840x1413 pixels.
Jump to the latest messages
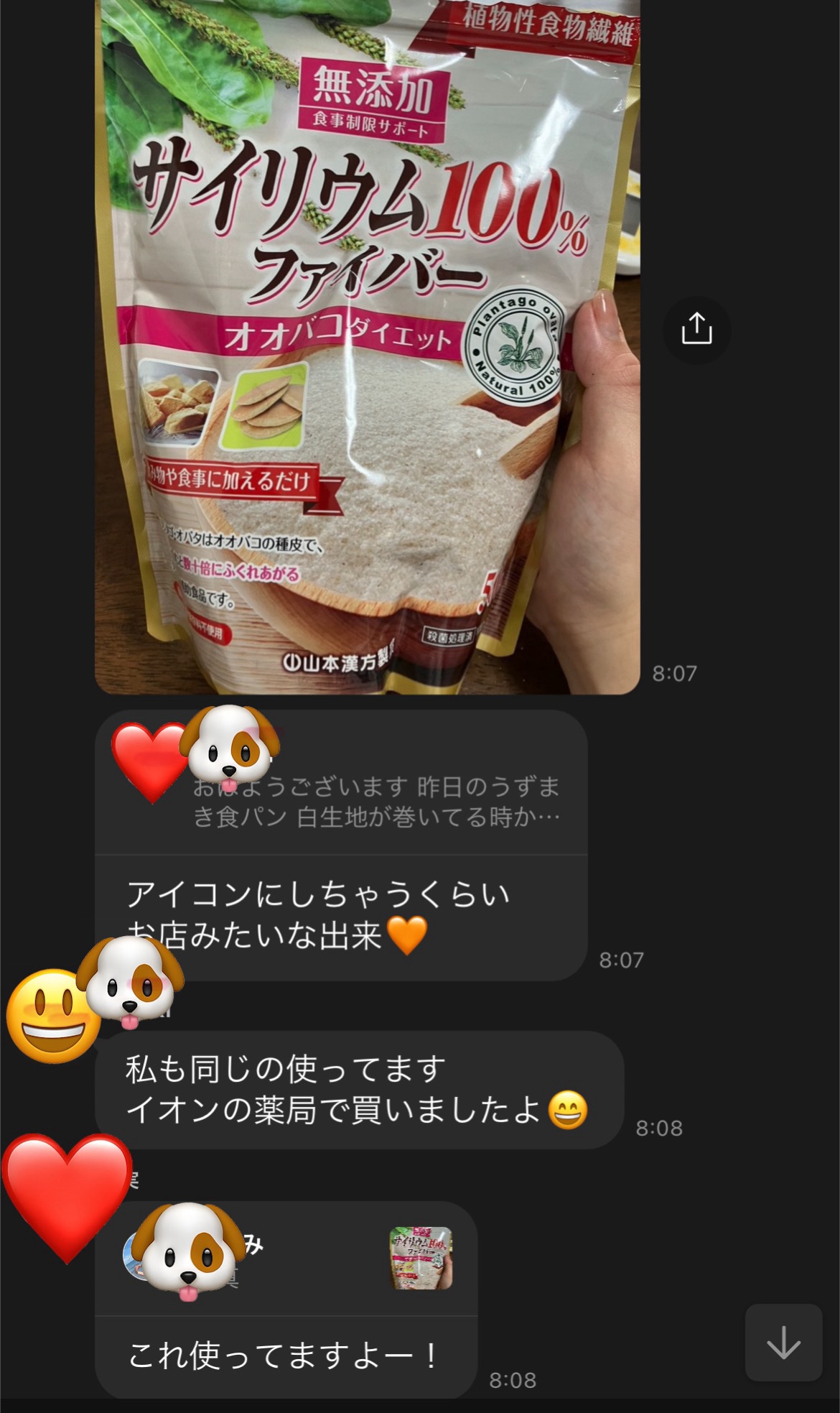(x=783, y=1342)
